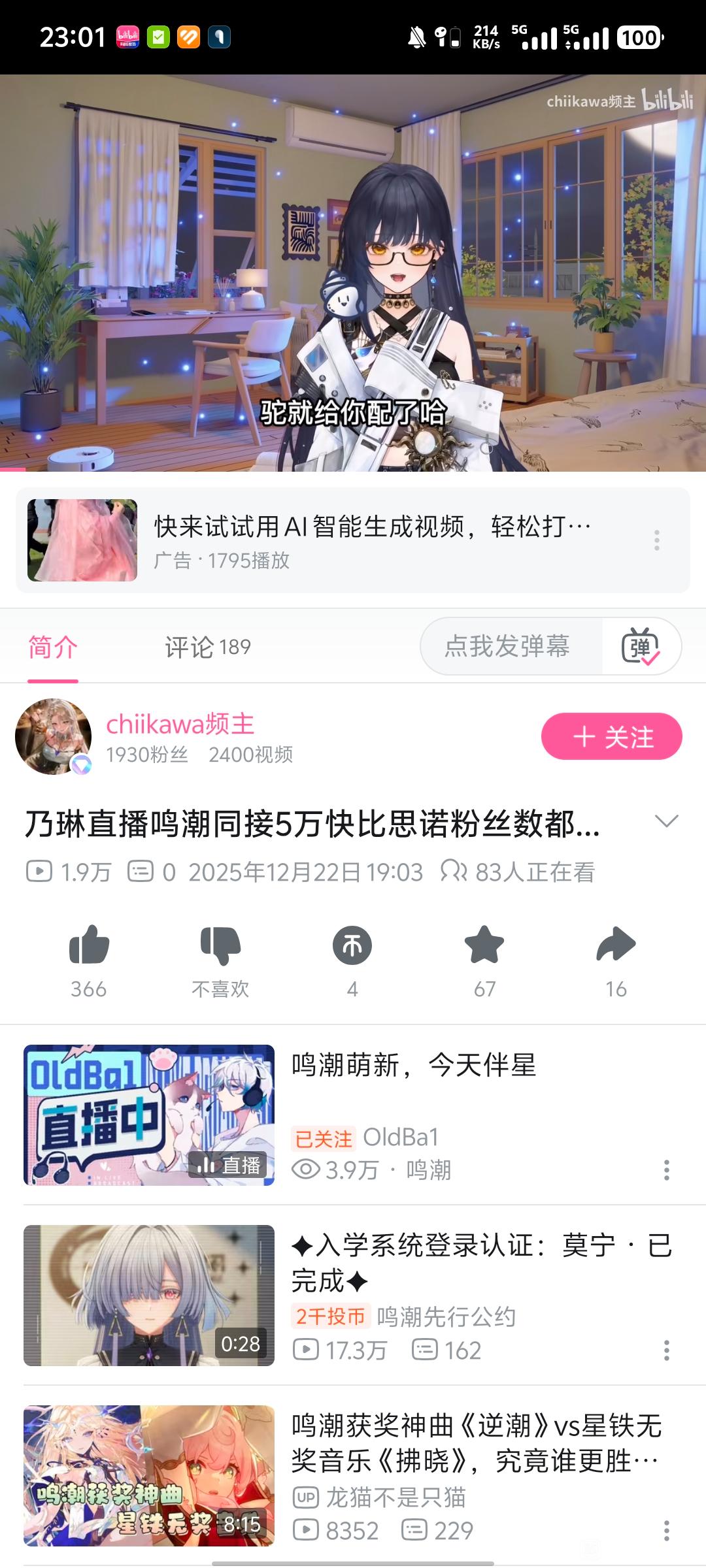The height and width of the screenshot is (1568, 706).
Task: Share this video
Action: click(616, 946)
